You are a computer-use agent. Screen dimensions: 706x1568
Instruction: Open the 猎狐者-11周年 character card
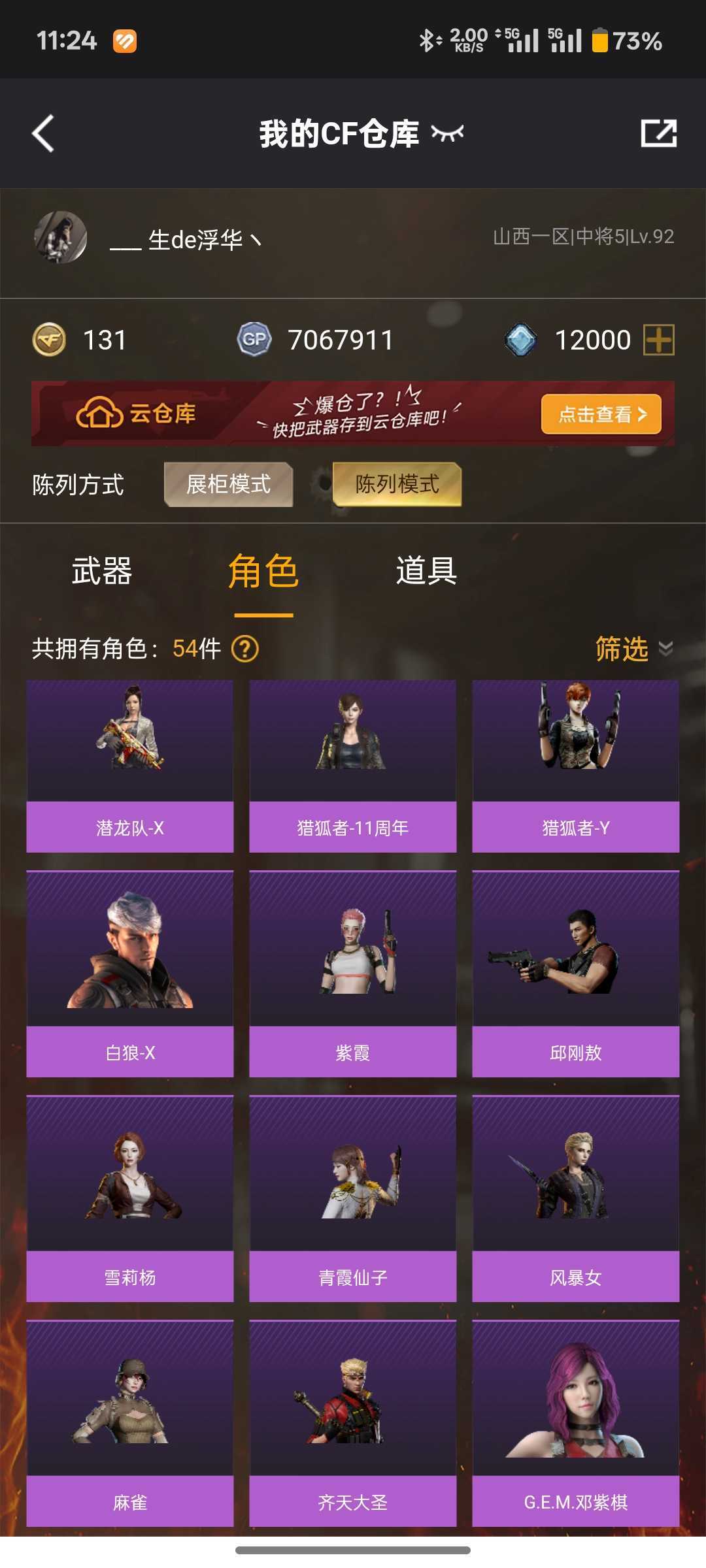coord(353,766)
